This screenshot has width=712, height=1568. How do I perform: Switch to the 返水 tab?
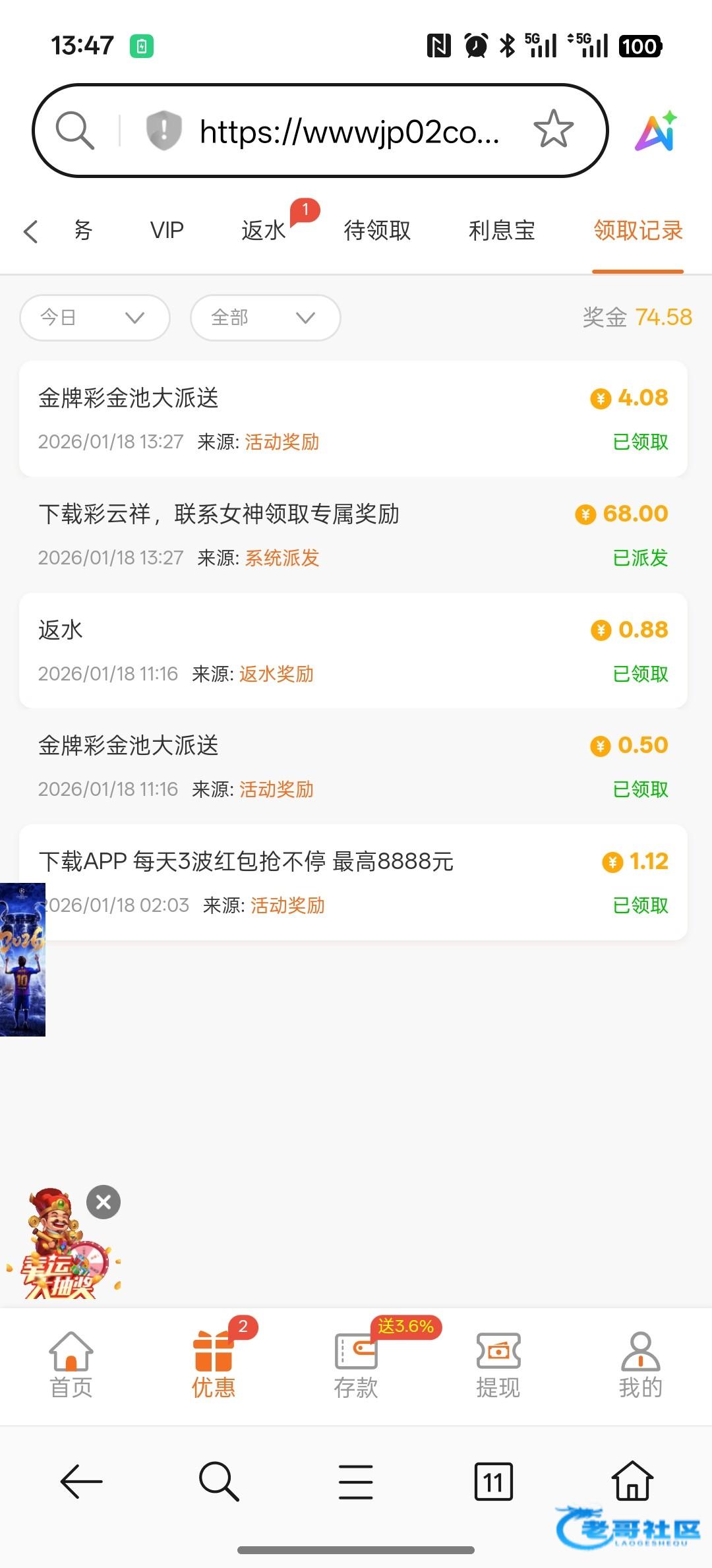[x=264, y=231]
